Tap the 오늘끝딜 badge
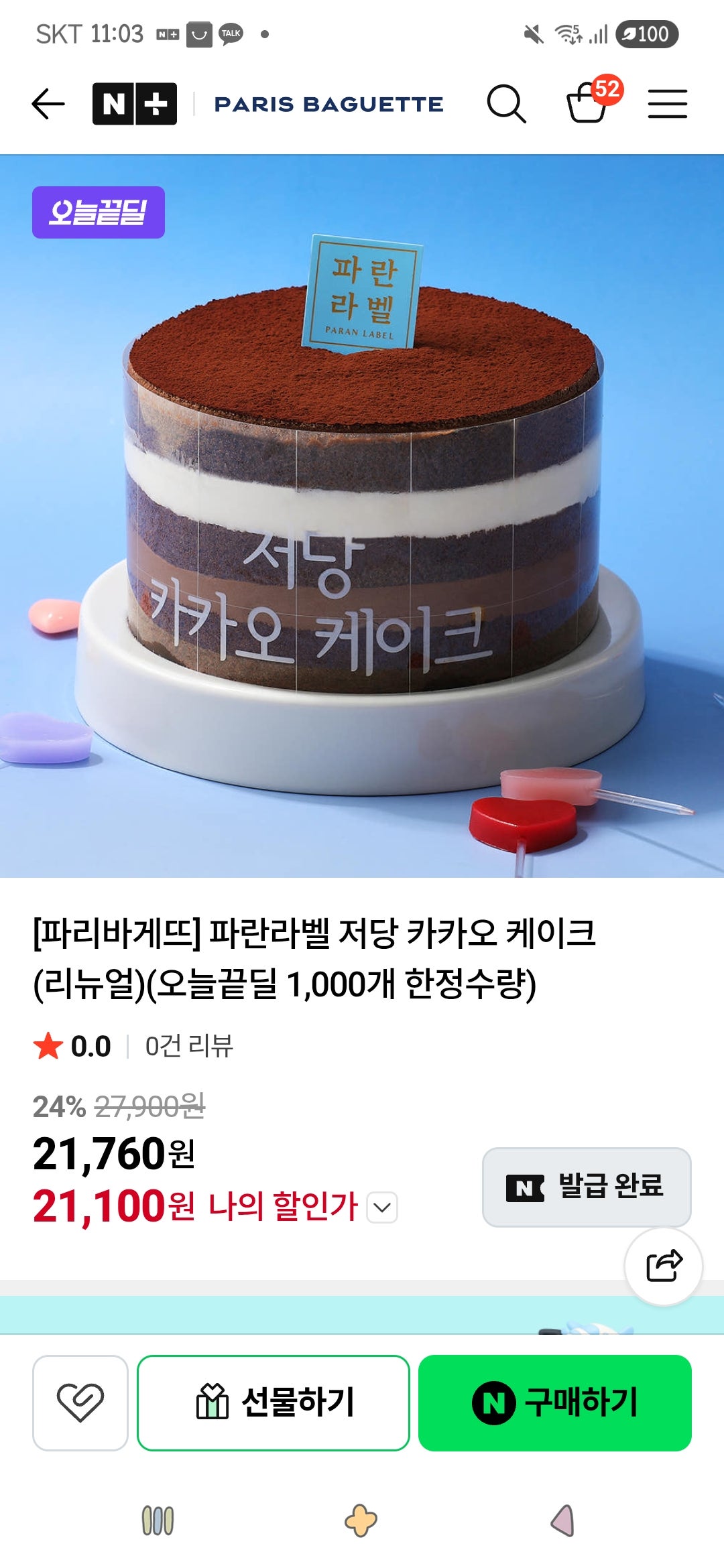Image resolution: width=724 pixels, height=1568 pixels. 98,211
